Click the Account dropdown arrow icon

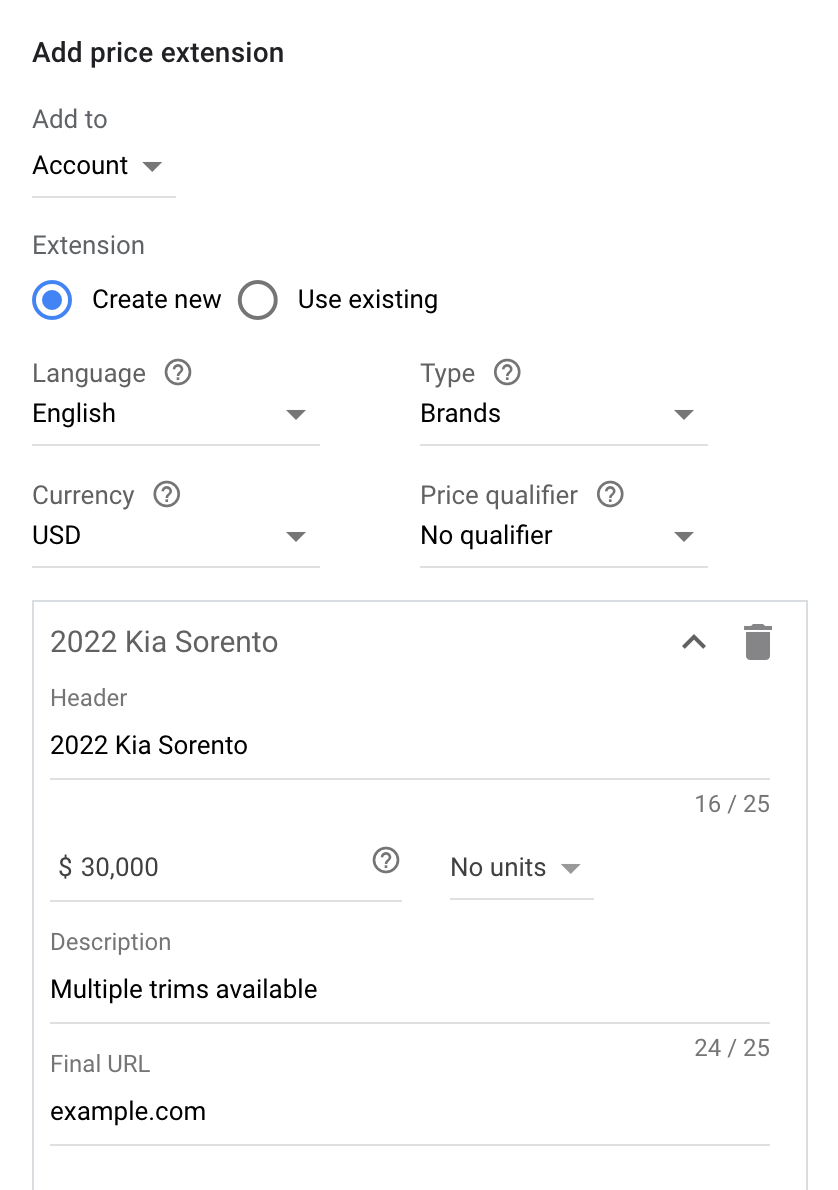click(155, 166)
